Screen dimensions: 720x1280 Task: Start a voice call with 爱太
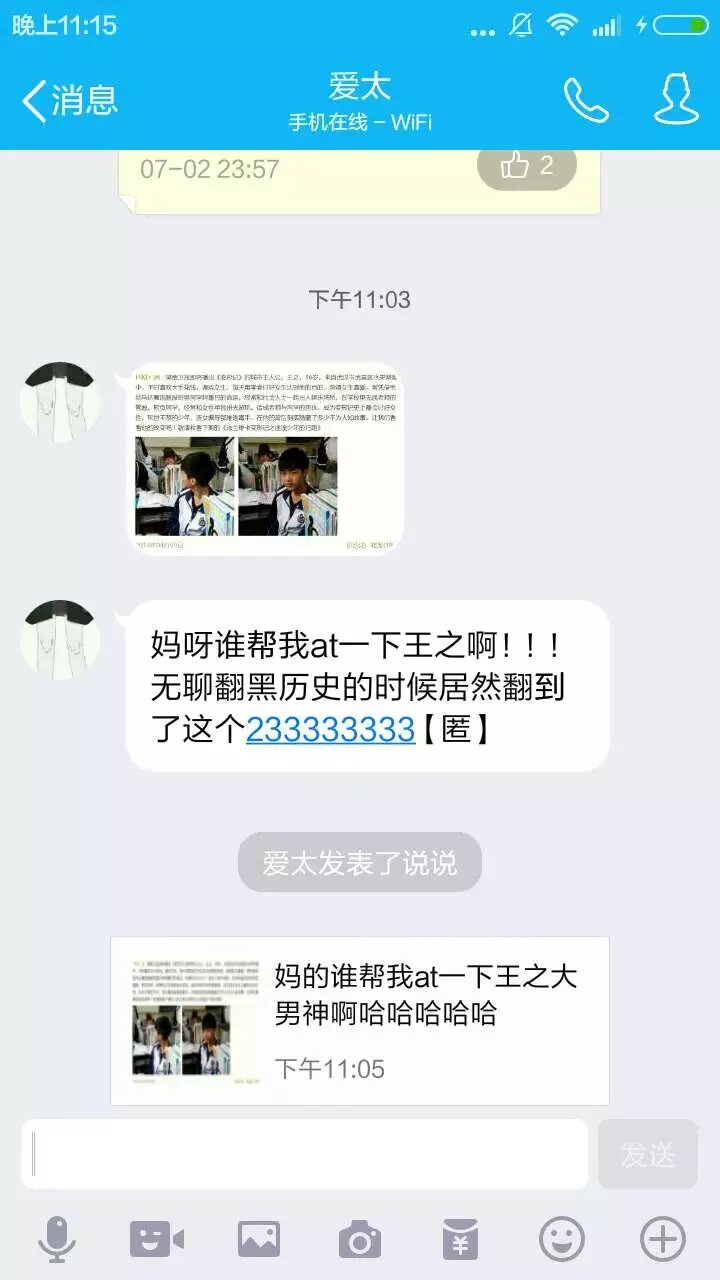pyautogui.click(x=585, y=100)
